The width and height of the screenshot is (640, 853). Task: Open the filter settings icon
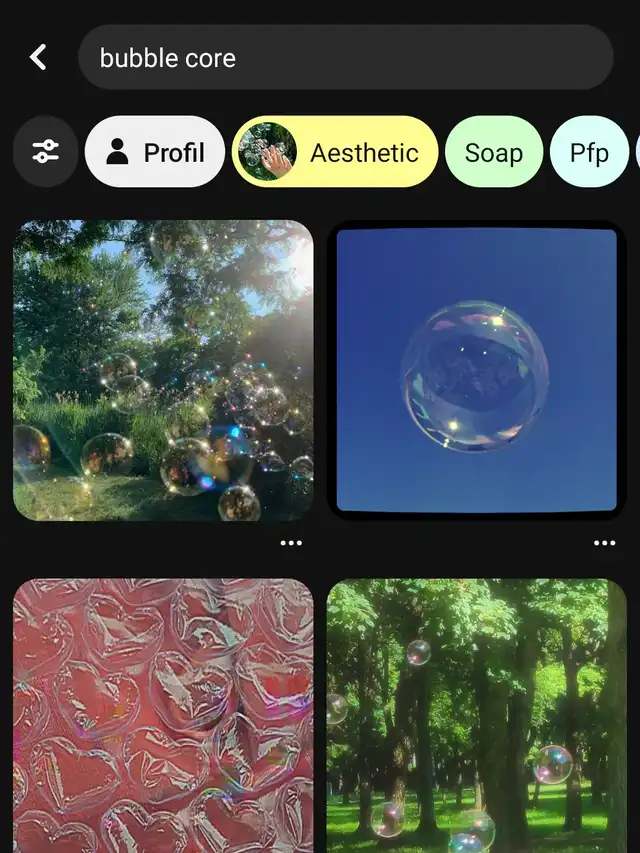point(45,152)
